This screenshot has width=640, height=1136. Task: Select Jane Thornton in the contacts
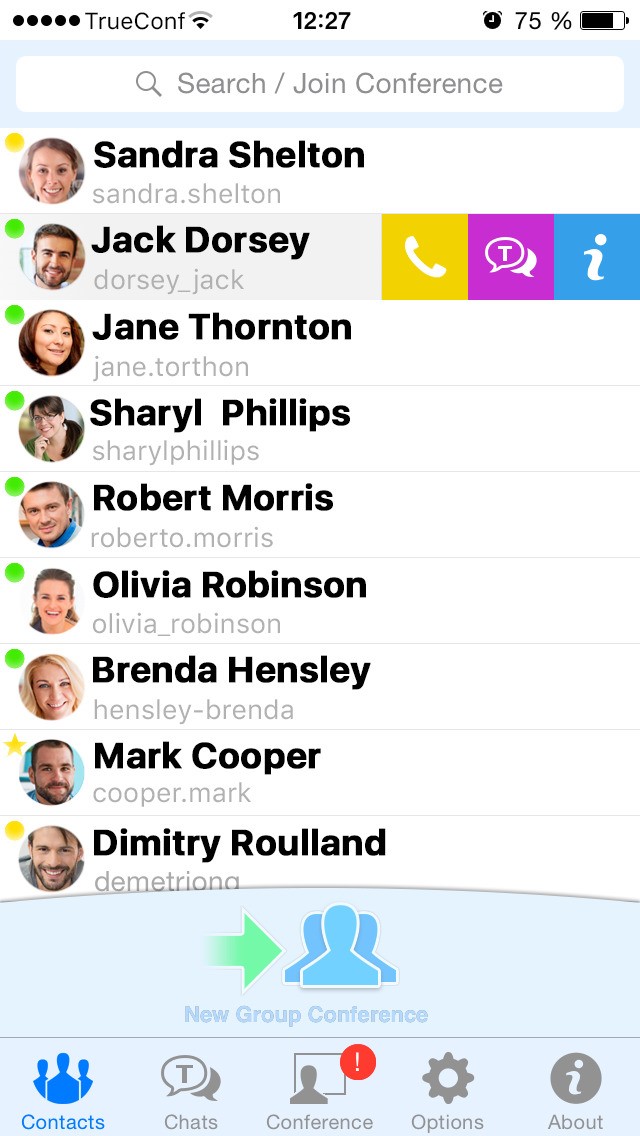click(320, 343)
